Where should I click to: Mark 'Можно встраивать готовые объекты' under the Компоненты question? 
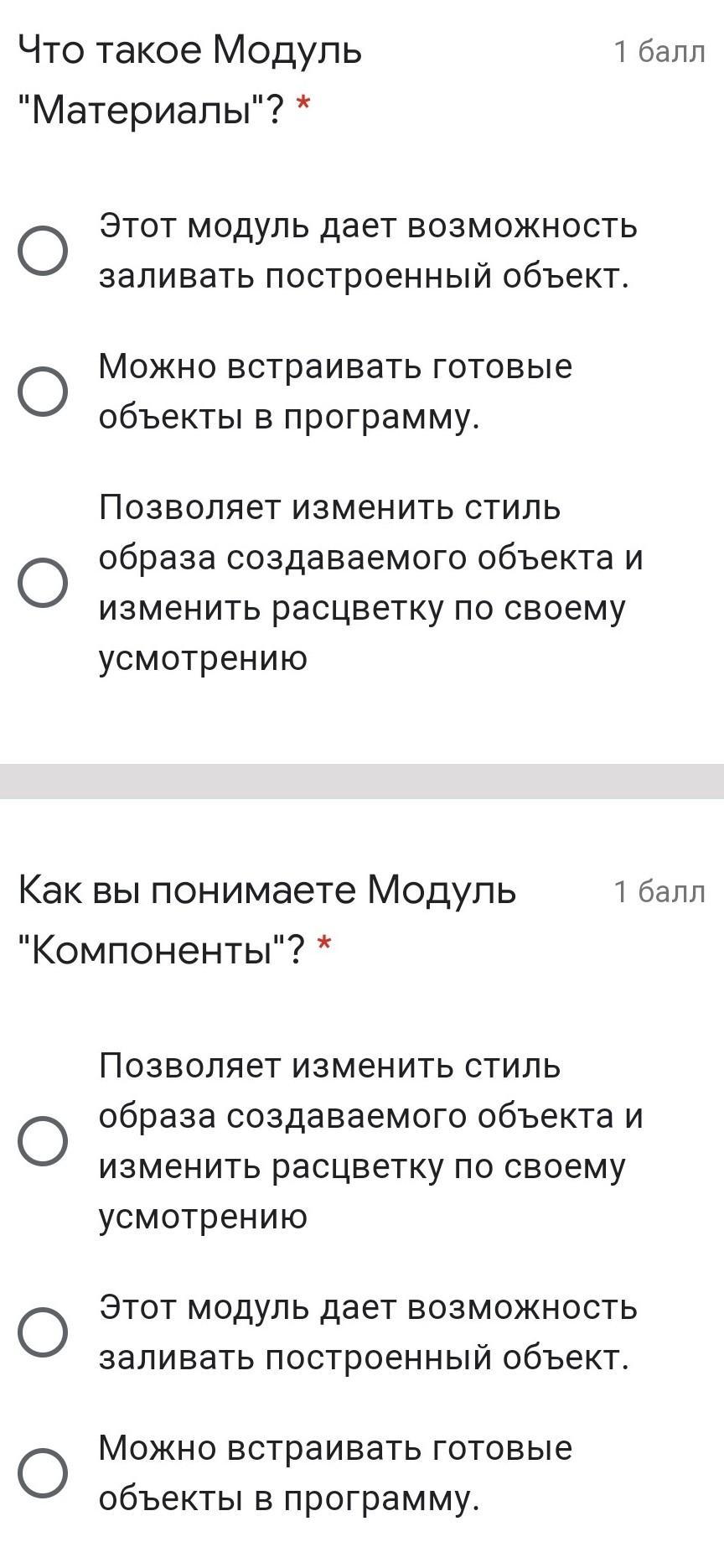pyautogui.click(x=43, y=1473)
